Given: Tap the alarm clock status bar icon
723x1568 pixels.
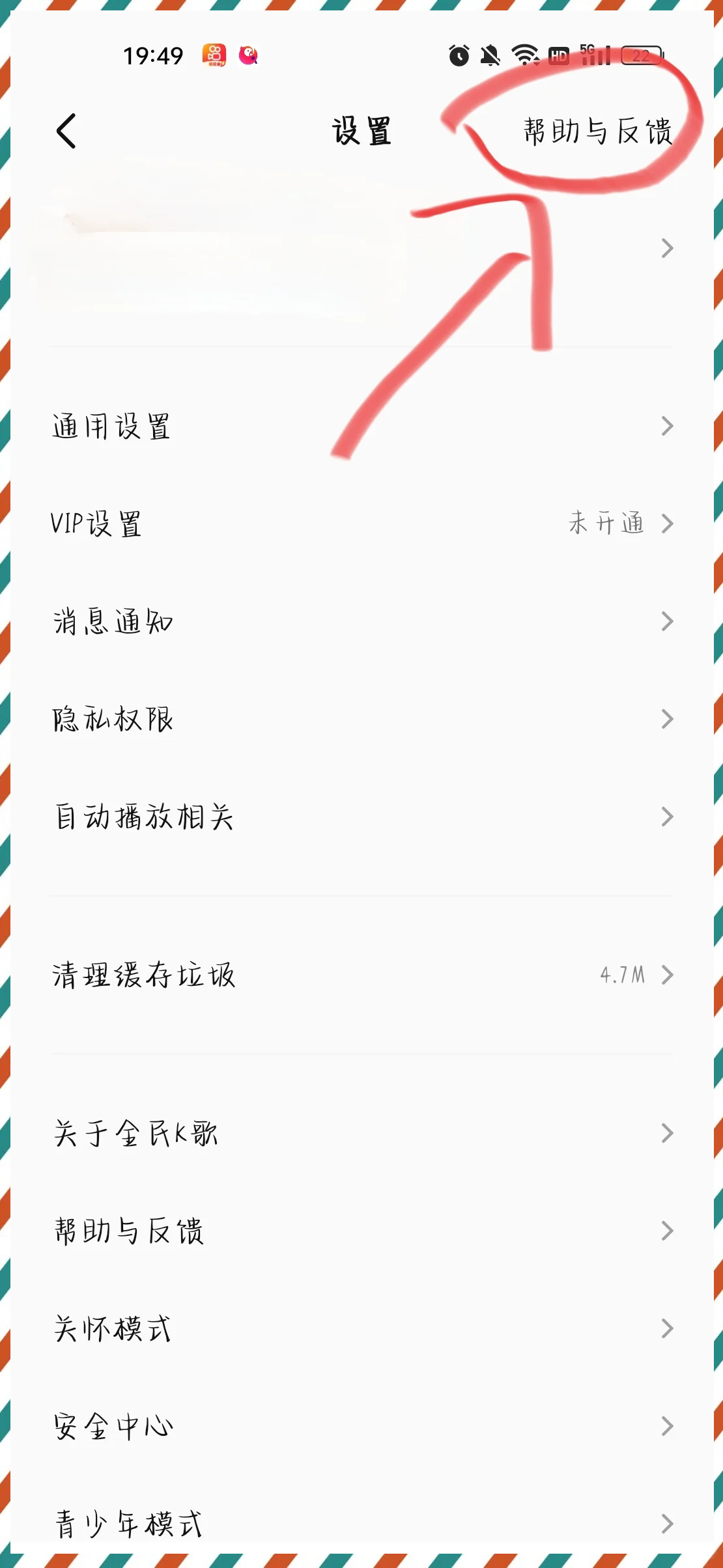Looking at the screenshot, I should (x=460, y=56).
